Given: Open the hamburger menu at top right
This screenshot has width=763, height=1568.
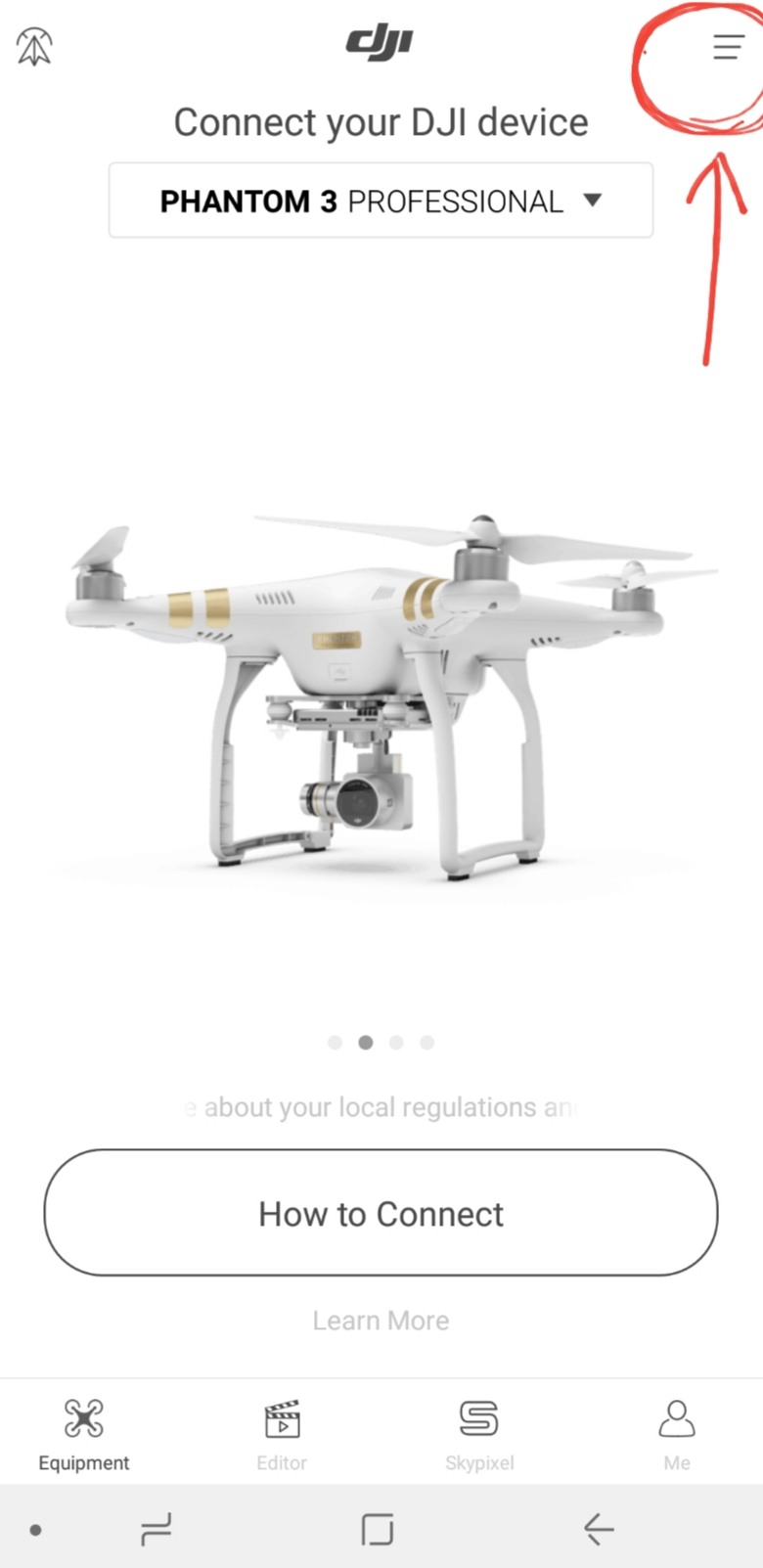Looking at the screenshot, I should (728, 47).
